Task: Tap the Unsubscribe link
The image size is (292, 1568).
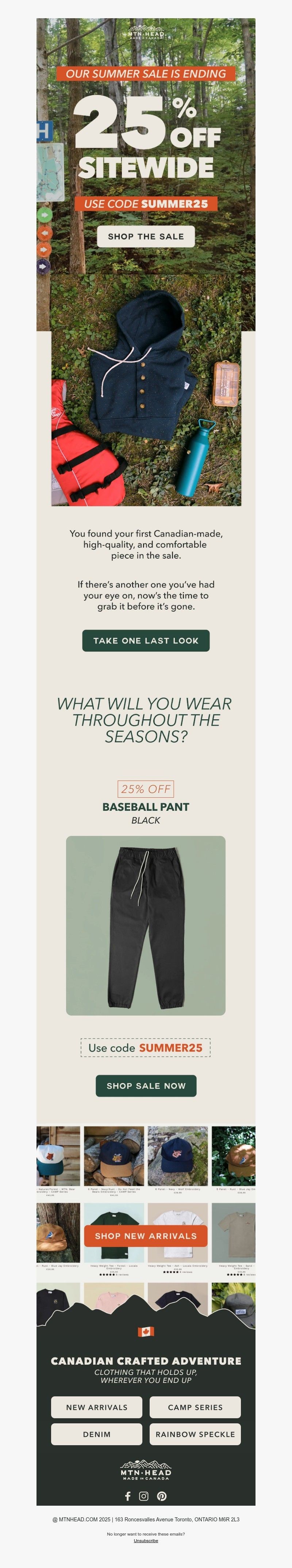Action: tap(146, 1541)
